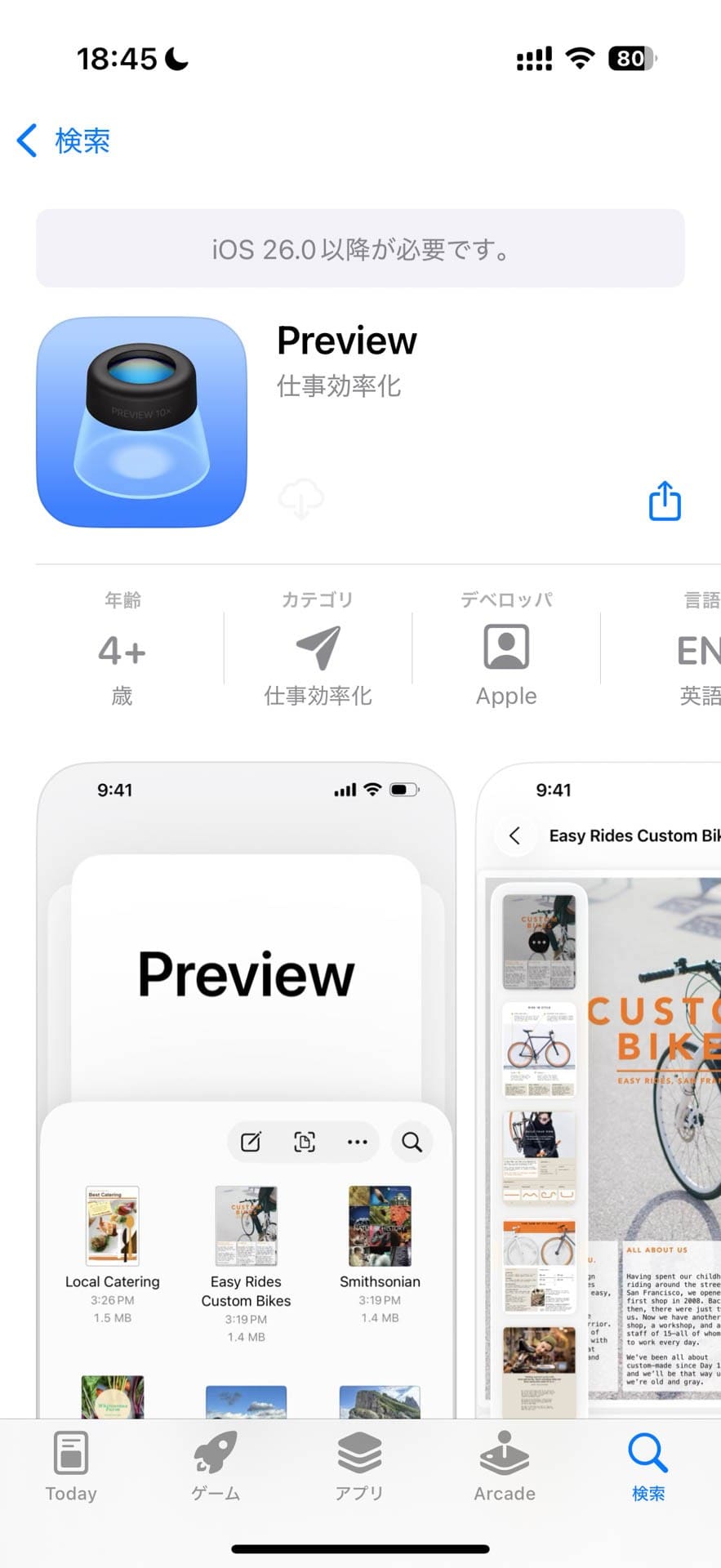This screenshot has height=1568, width=721.
Task: Switch to the Arcade tab
Action: [x=505, y=1468]
